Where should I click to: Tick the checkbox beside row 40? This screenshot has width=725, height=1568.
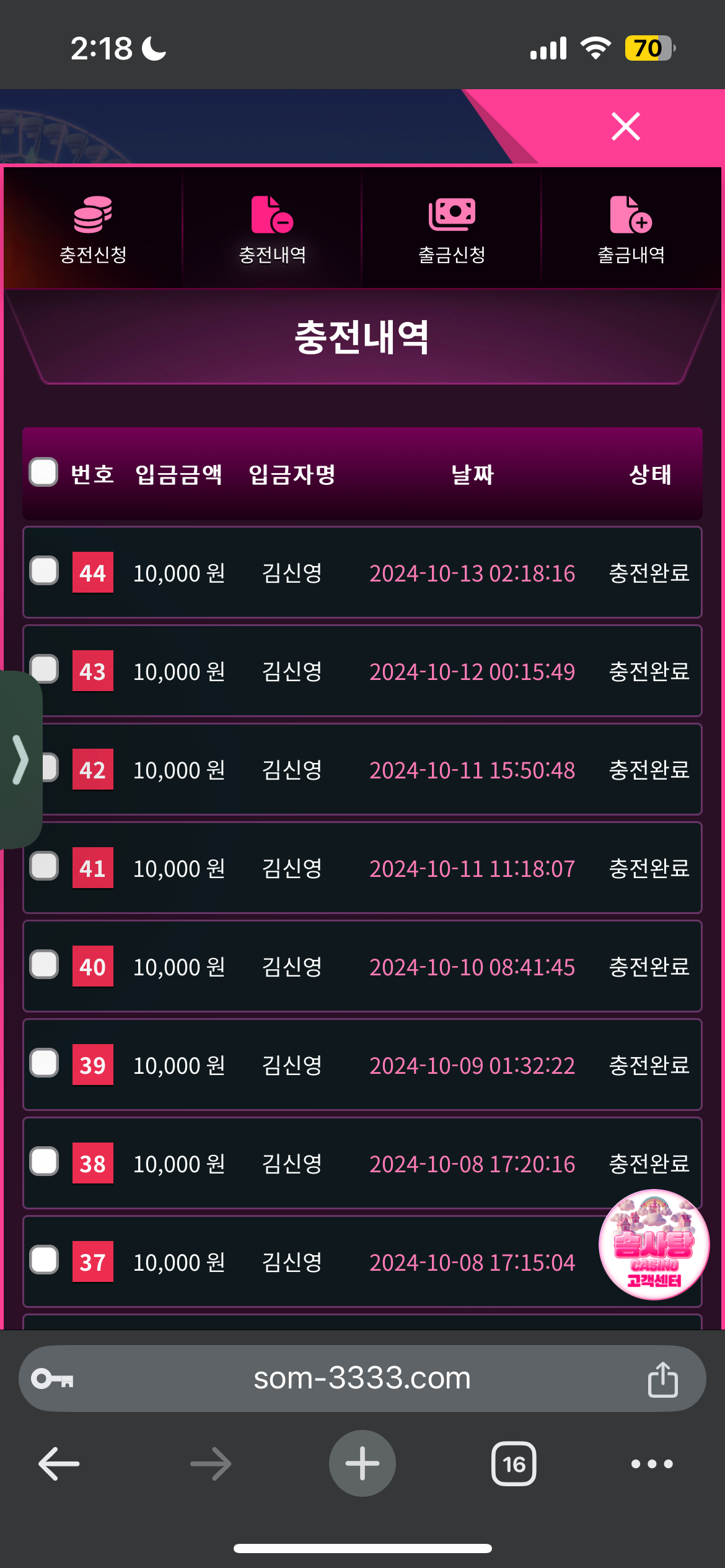coord(44,965)
